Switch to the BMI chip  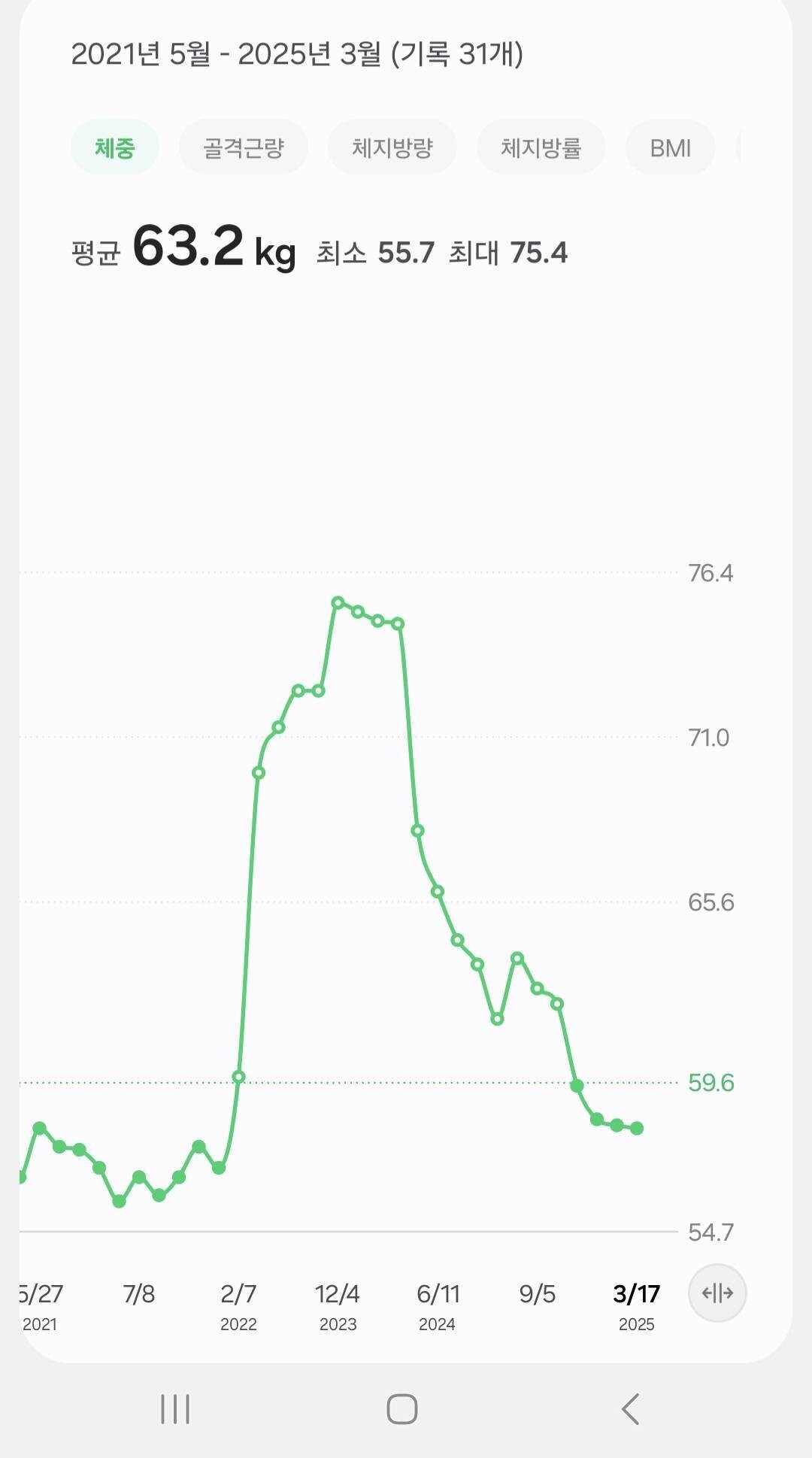(670, 147)
